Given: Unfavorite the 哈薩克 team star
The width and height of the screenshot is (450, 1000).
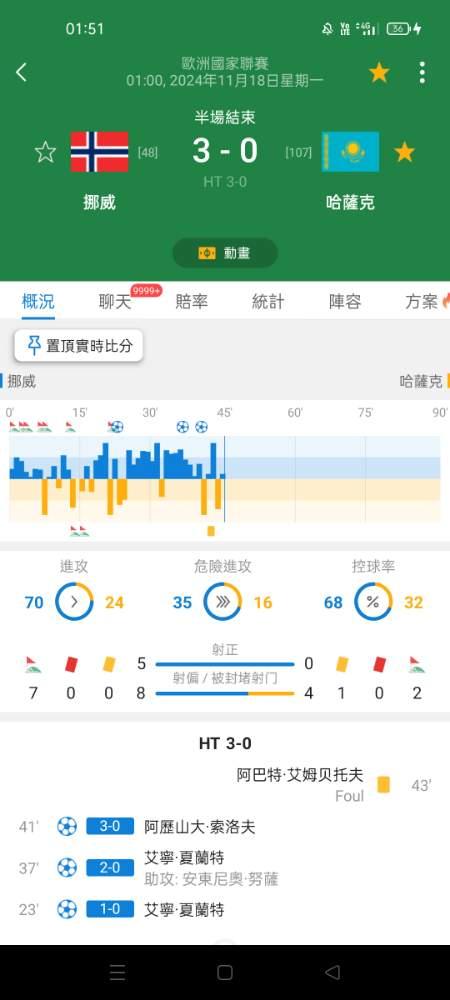Looking at the screenshot, I should [x=405, y=152].
